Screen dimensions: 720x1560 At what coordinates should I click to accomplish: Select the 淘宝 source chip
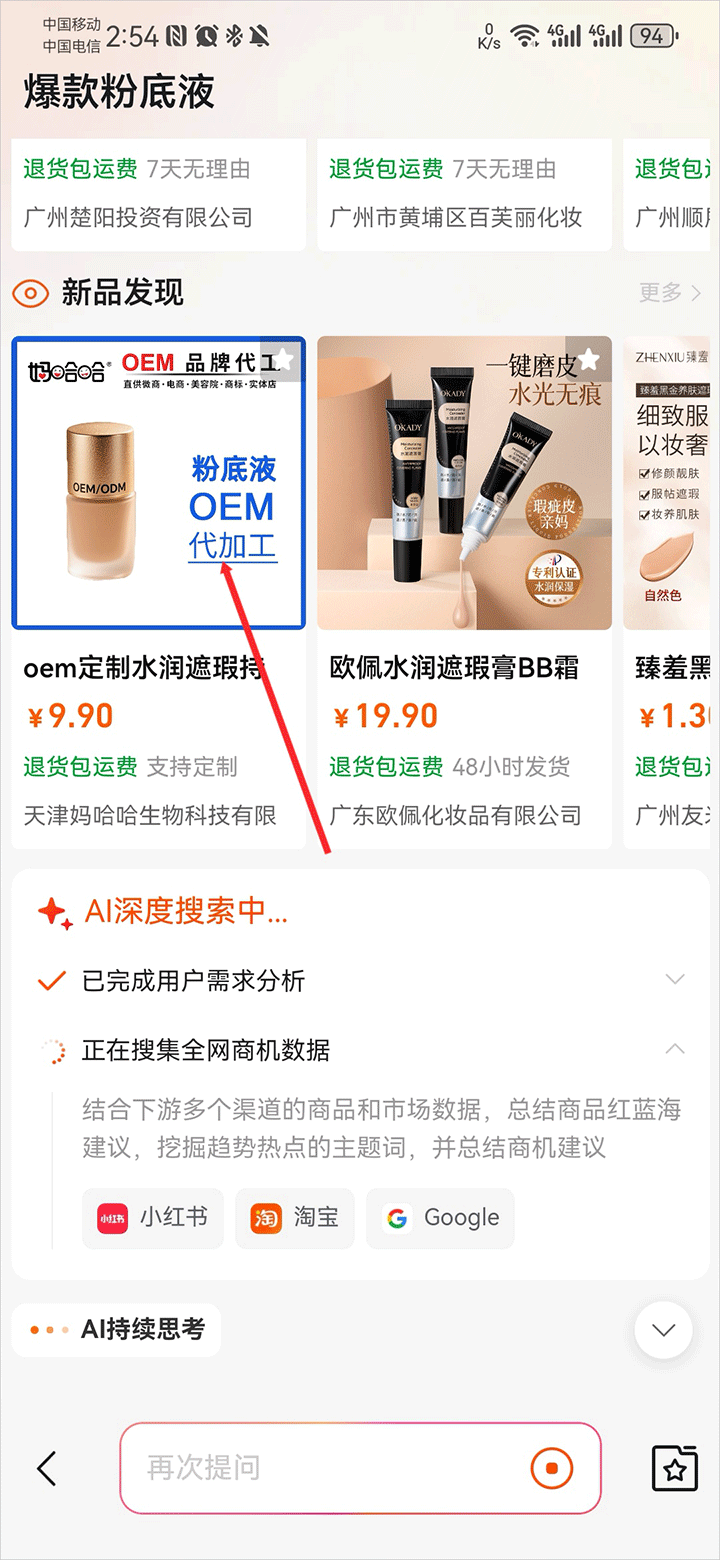(x=295, y=1218)
